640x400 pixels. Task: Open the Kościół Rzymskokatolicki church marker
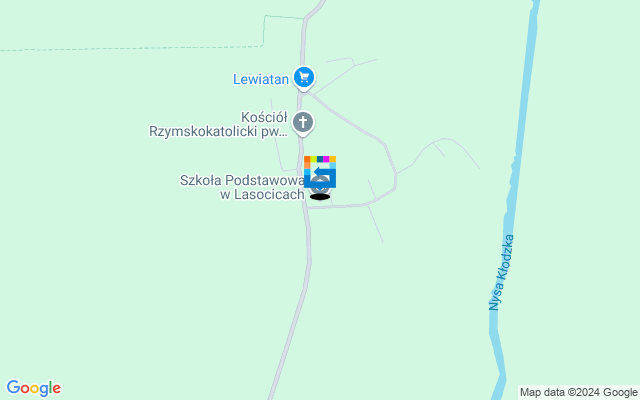point(303,123)
